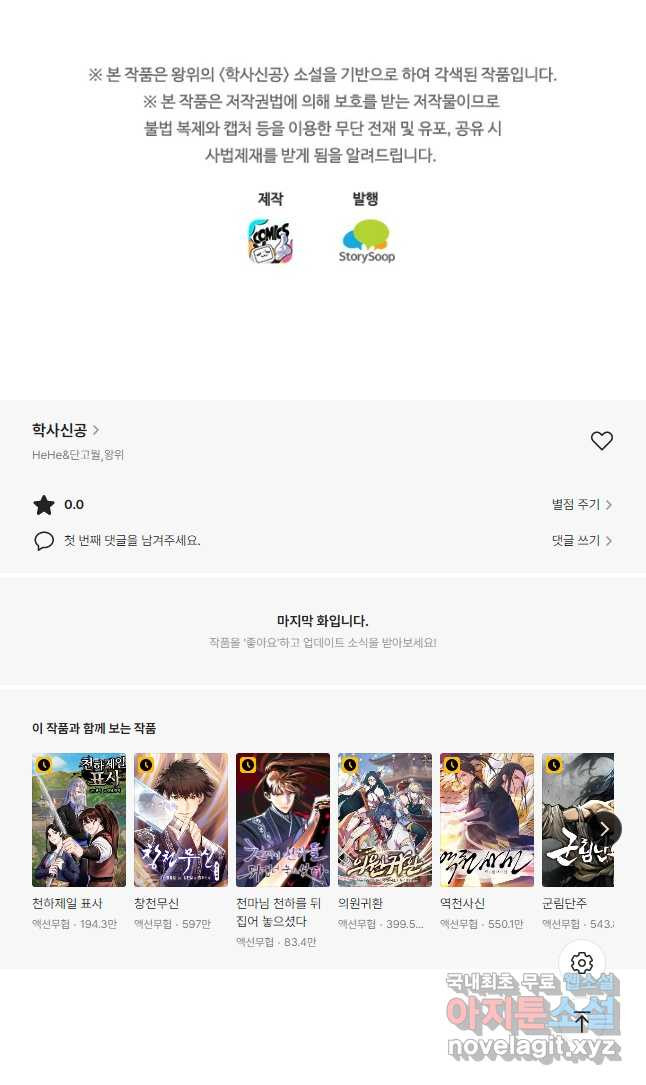Open the recommended work 창천무신

pos(181,820)
